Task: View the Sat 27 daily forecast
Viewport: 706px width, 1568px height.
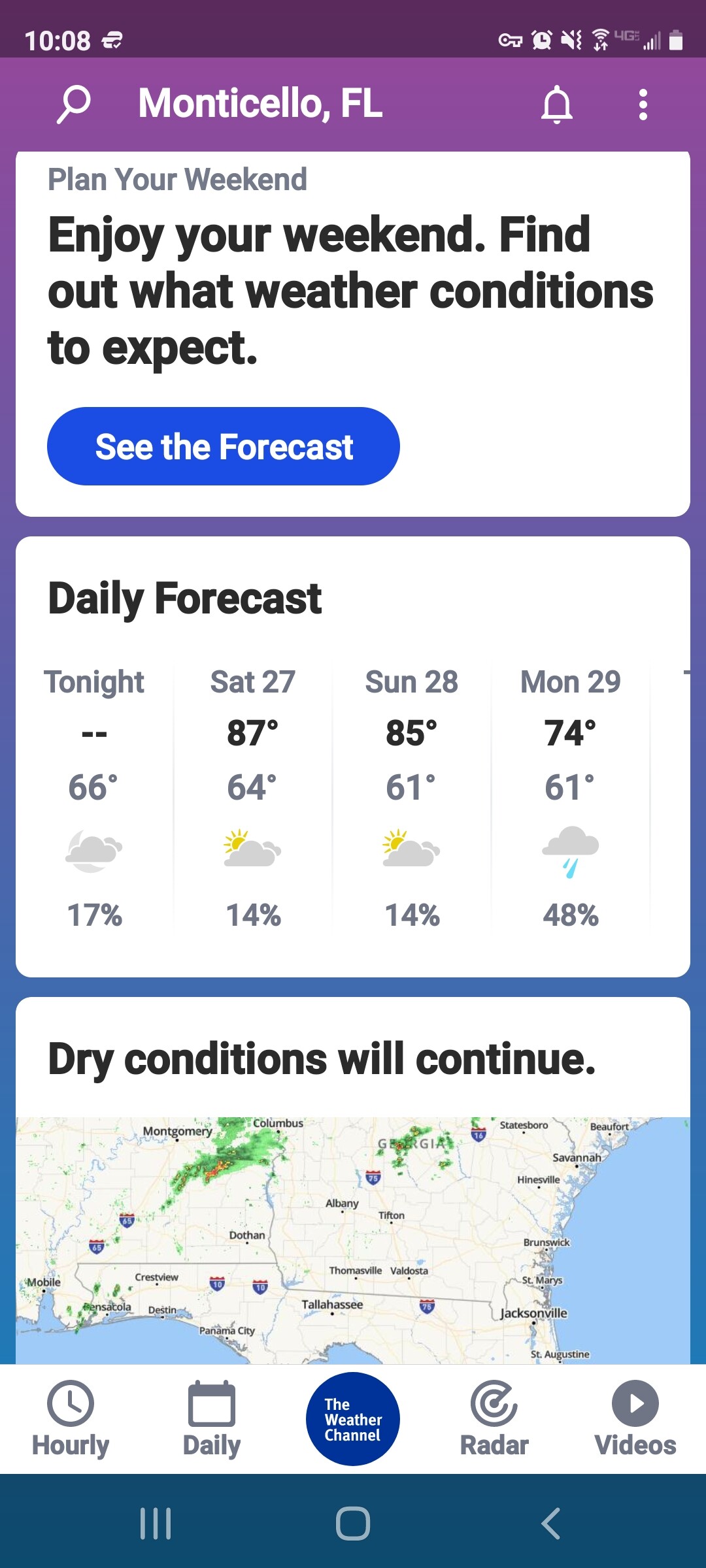Action: click(x=253, y=797)
